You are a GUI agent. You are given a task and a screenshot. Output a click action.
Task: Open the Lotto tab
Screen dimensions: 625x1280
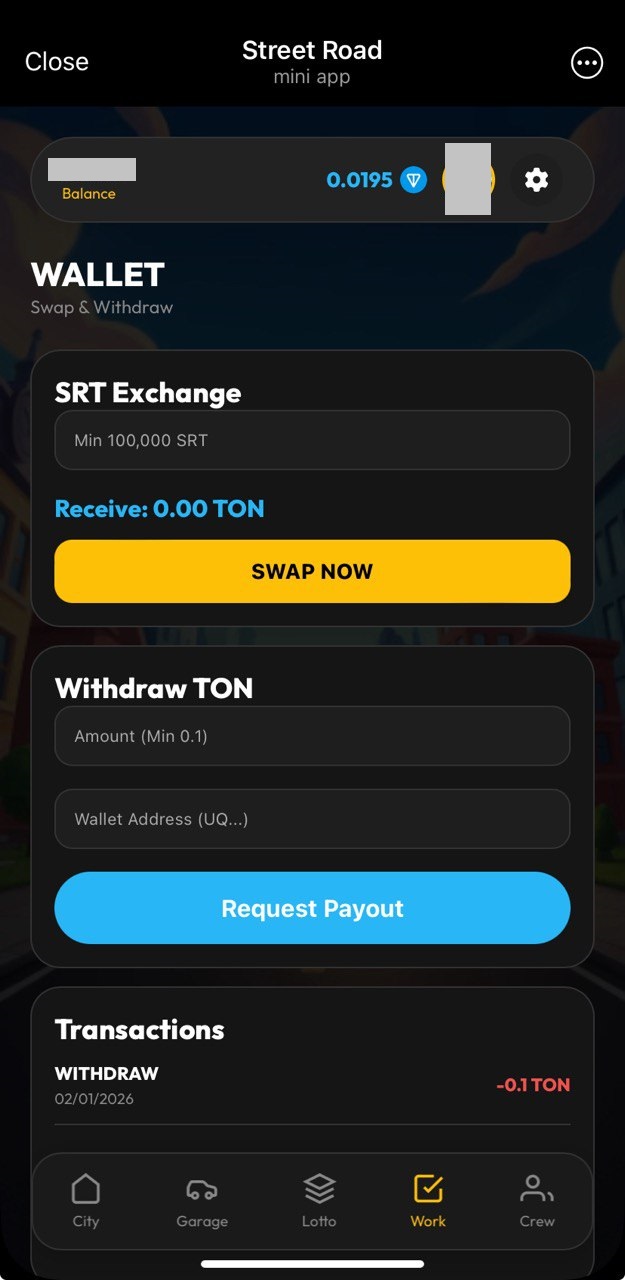[319, 1201]
